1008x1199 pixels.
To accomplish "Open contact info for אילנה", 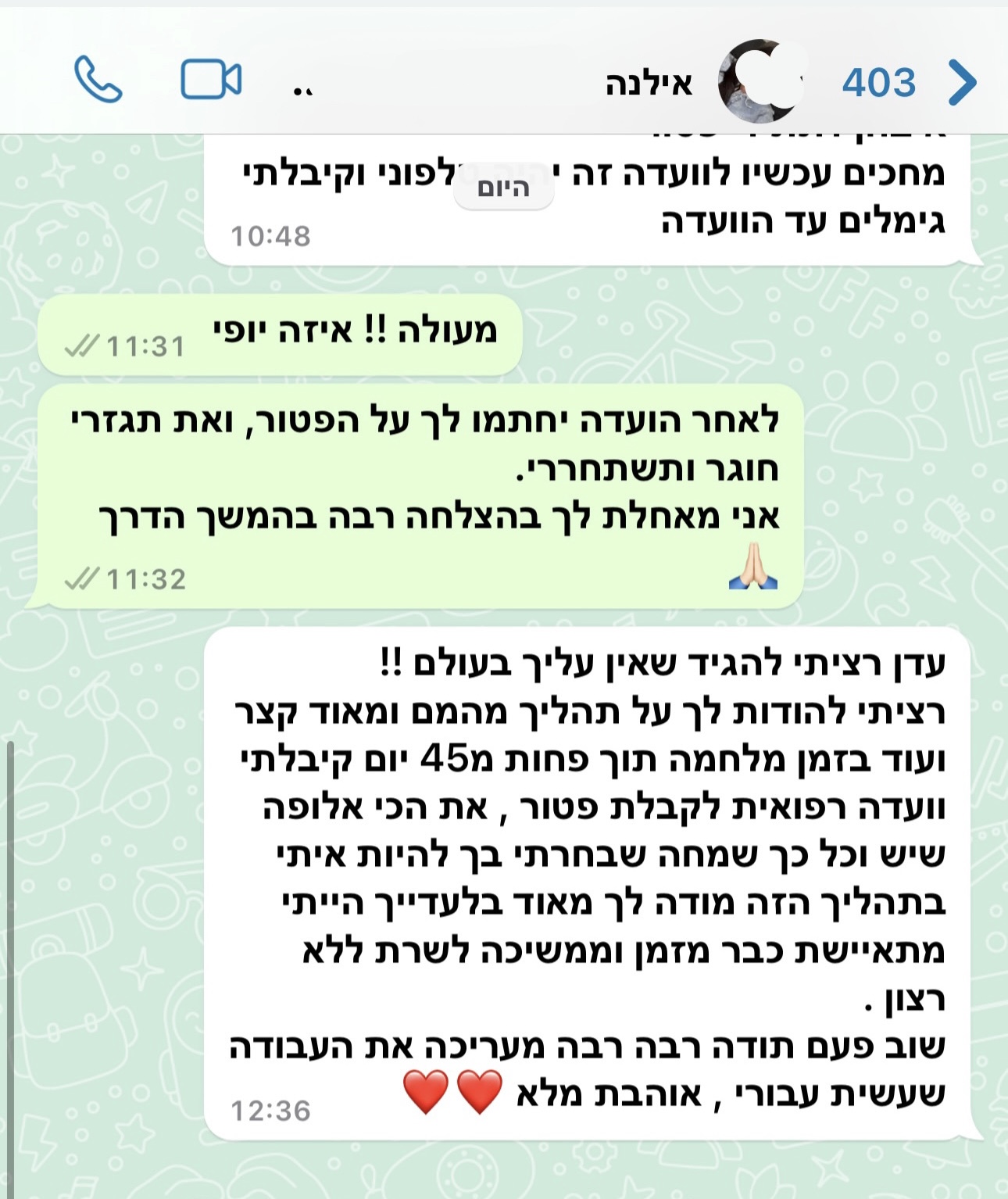I will pyautogui.click(x=649, y=83).
